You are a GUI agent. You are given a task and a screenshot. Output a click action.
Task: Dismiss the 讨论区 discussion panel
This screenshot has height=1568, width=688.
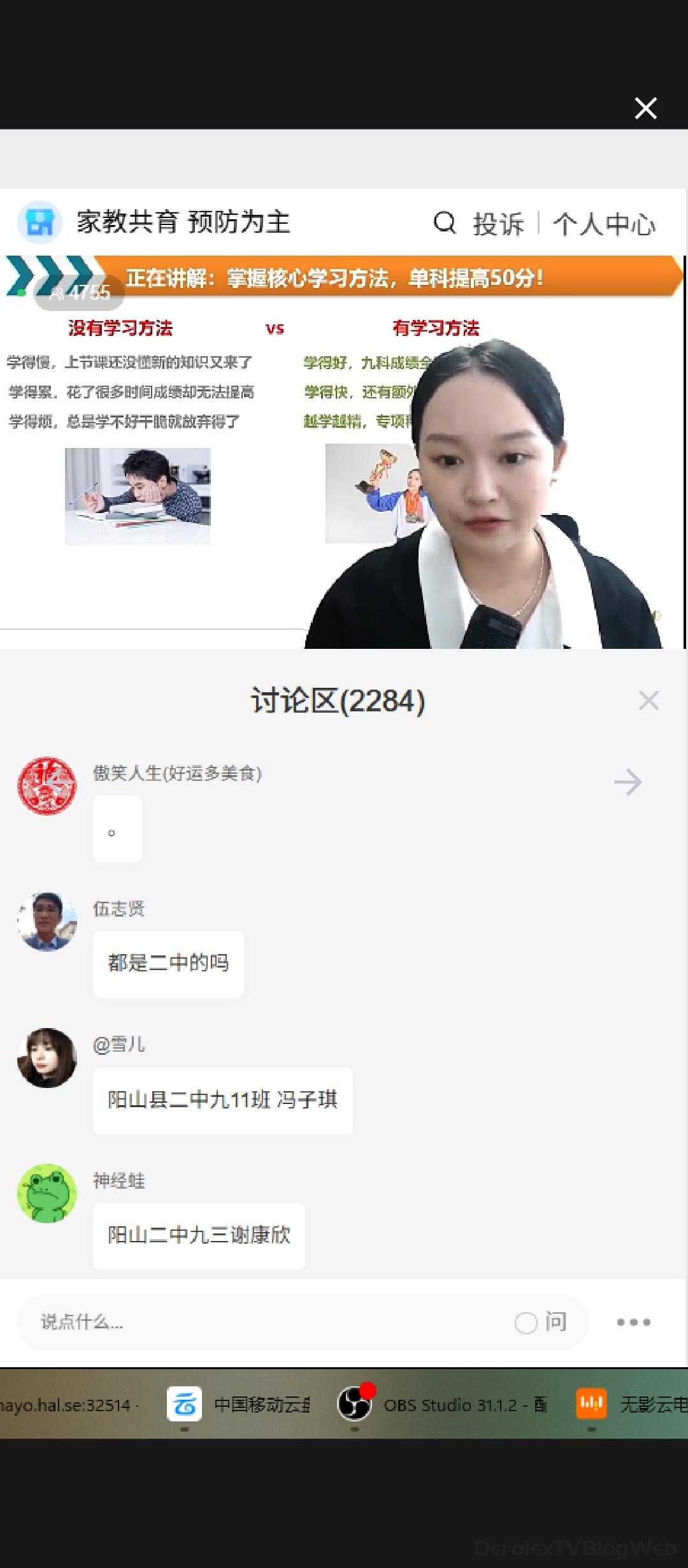(x=649, y=701)
